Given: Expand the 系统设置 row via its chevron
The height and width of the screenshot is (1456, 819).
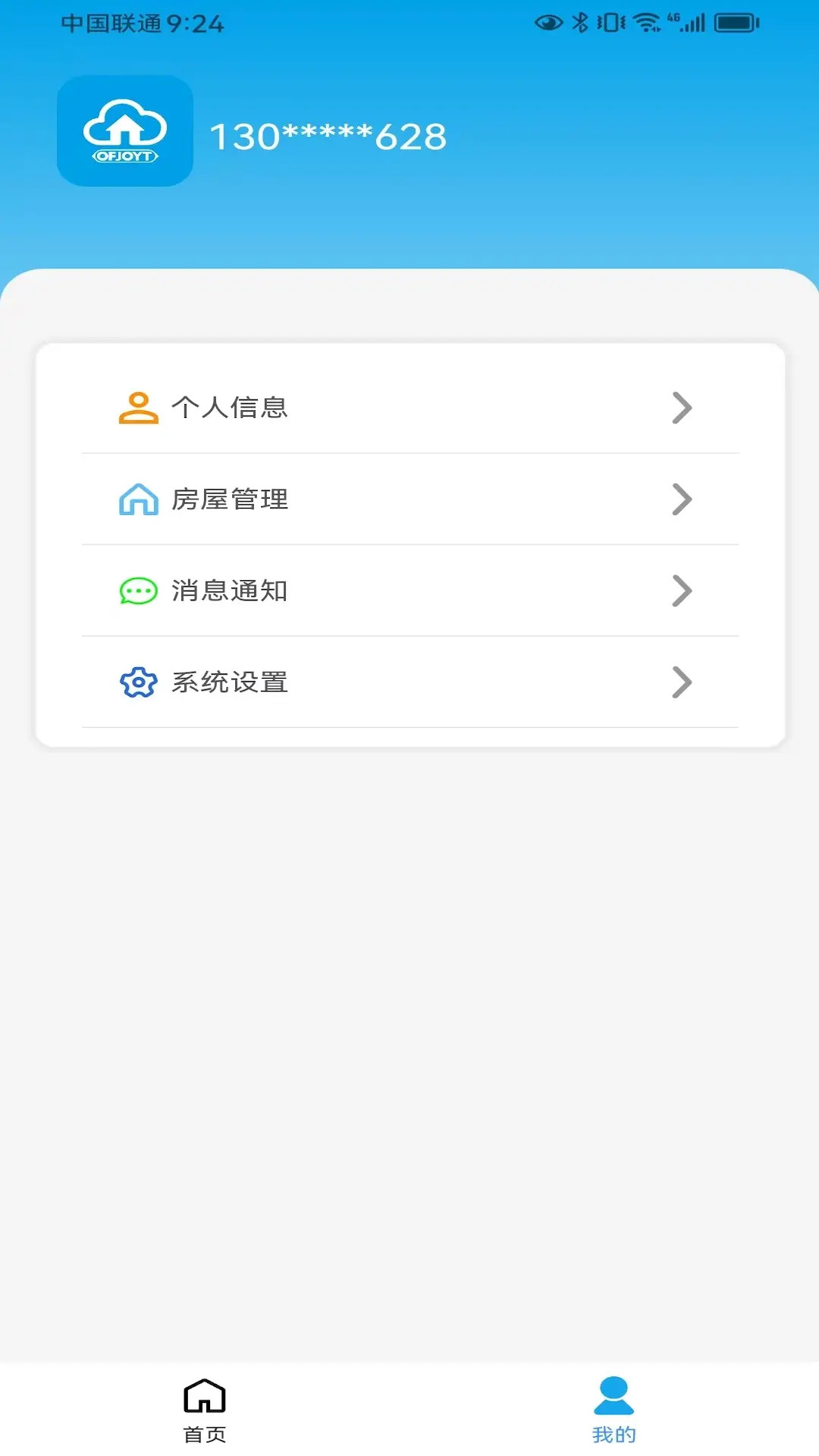Looking at the screenshot, I should [683, 682].
